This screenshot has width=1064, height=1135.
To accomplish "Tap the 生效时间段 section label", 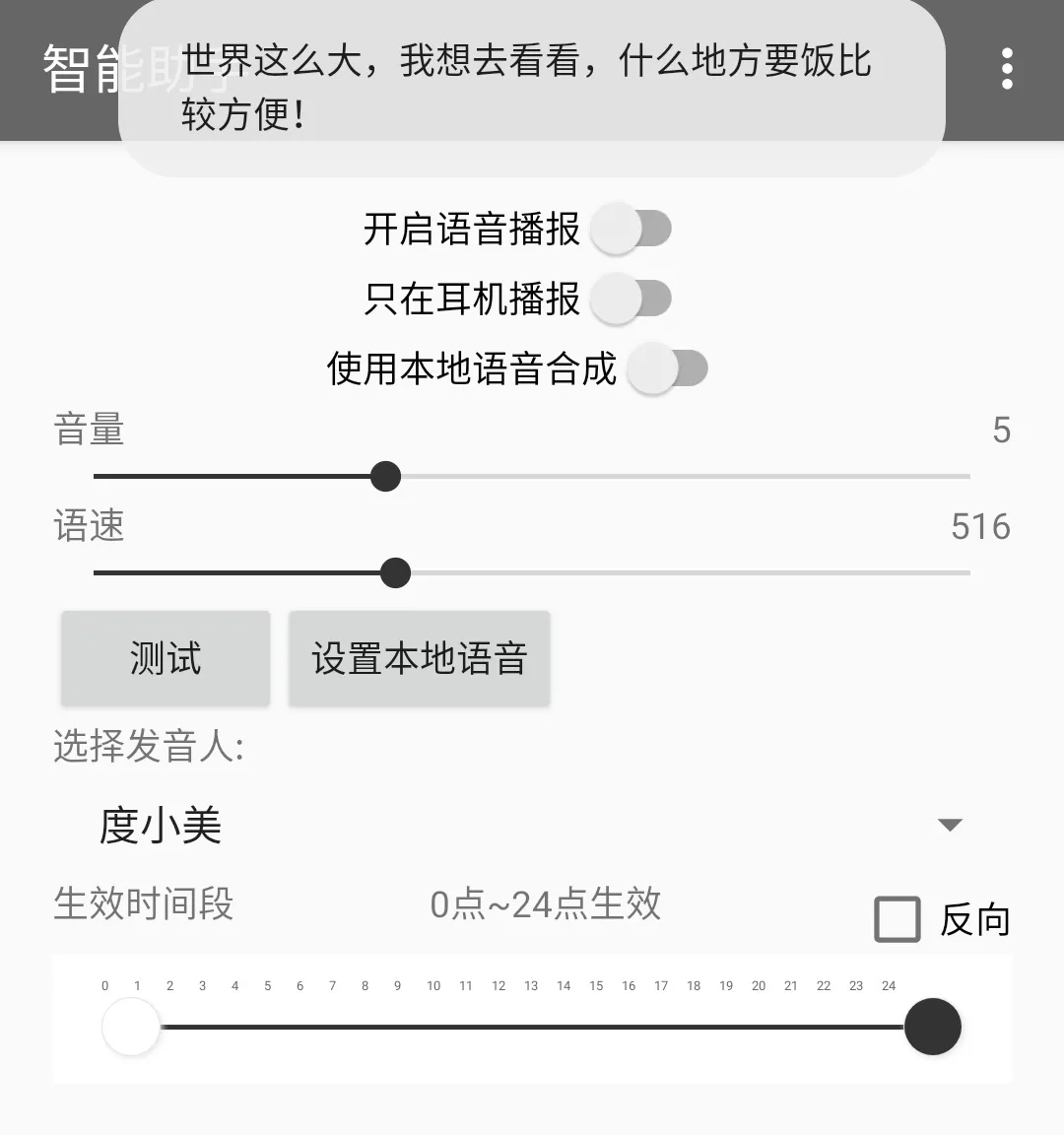I will tap(143, 903).
